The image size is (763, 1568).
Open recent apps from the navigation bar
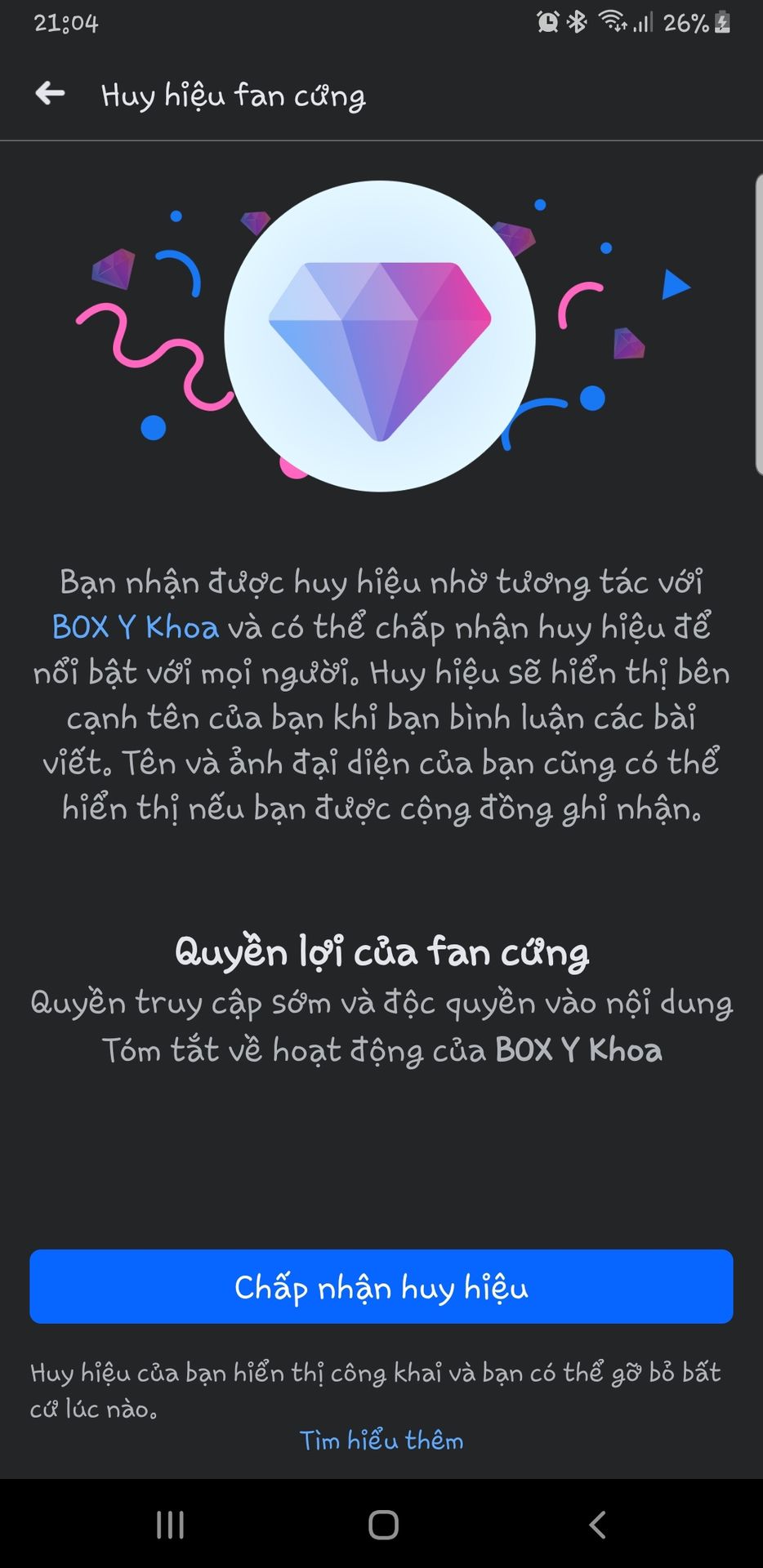click(170, 1524)
